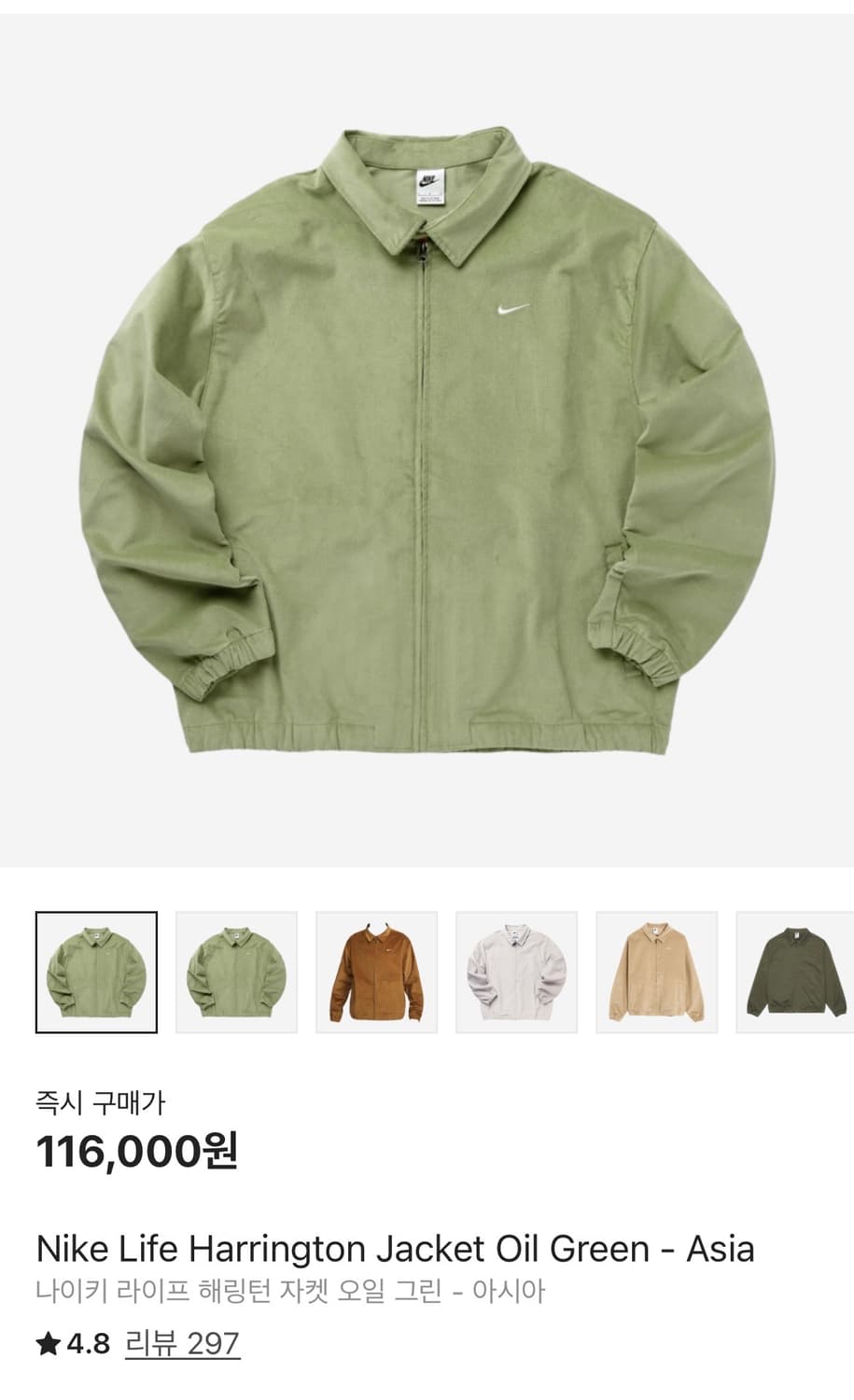Open the main jacket product photo
This screenshot has width=854, height=1400.
(x=427, y=439)
